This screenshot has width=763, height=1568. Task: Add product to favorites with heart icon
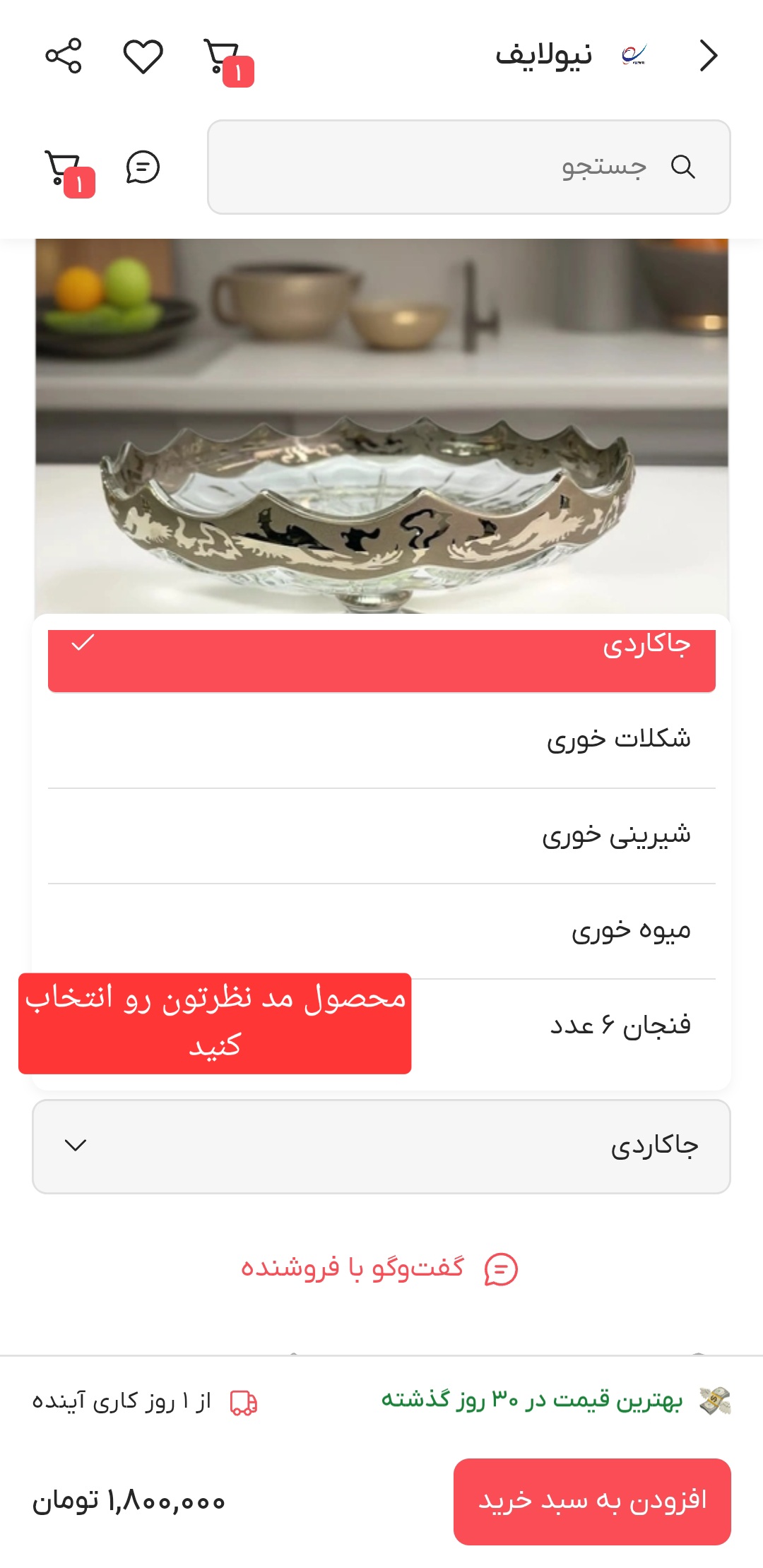pyautogui.click(x=143, y=56)
